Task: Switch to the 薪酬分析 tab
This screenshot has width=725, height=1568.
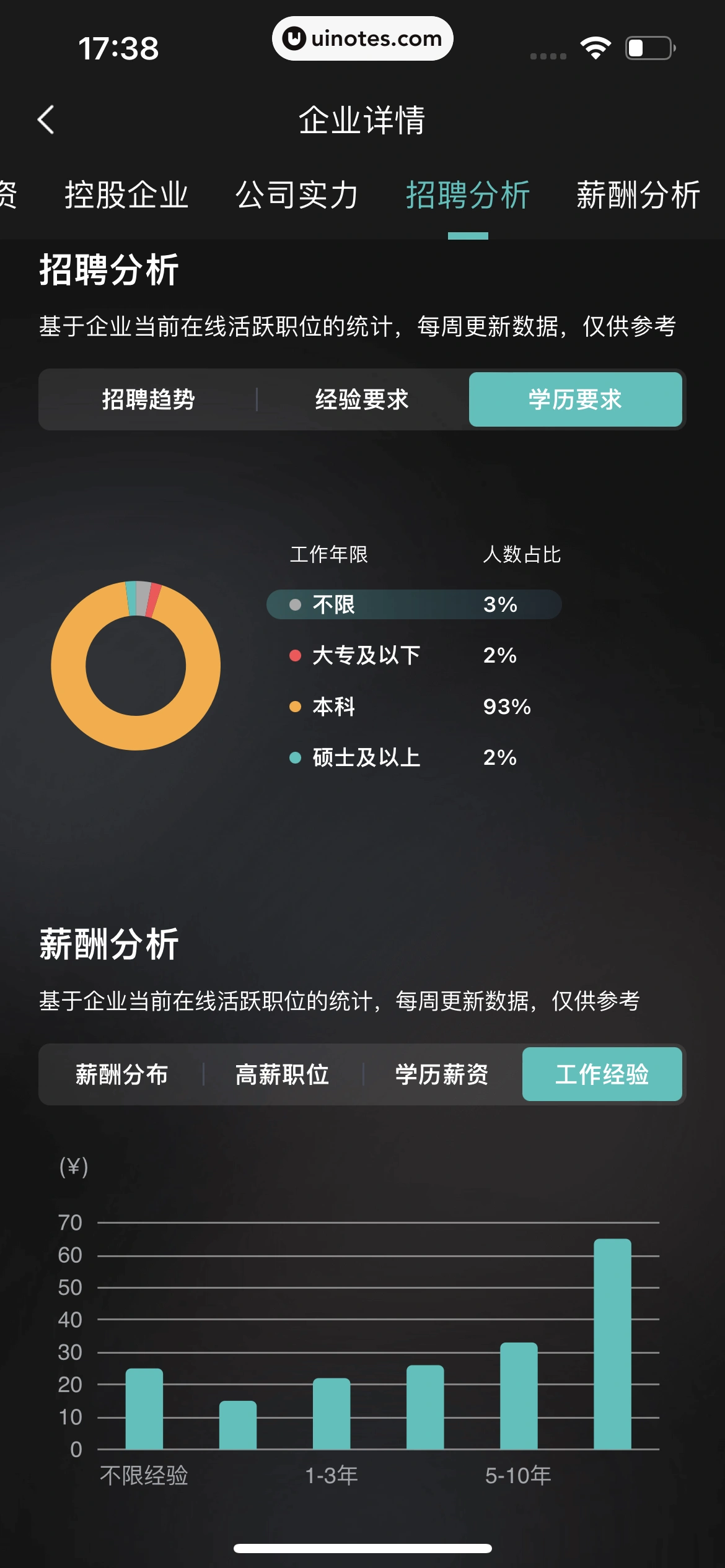Action: pos(637,194)
